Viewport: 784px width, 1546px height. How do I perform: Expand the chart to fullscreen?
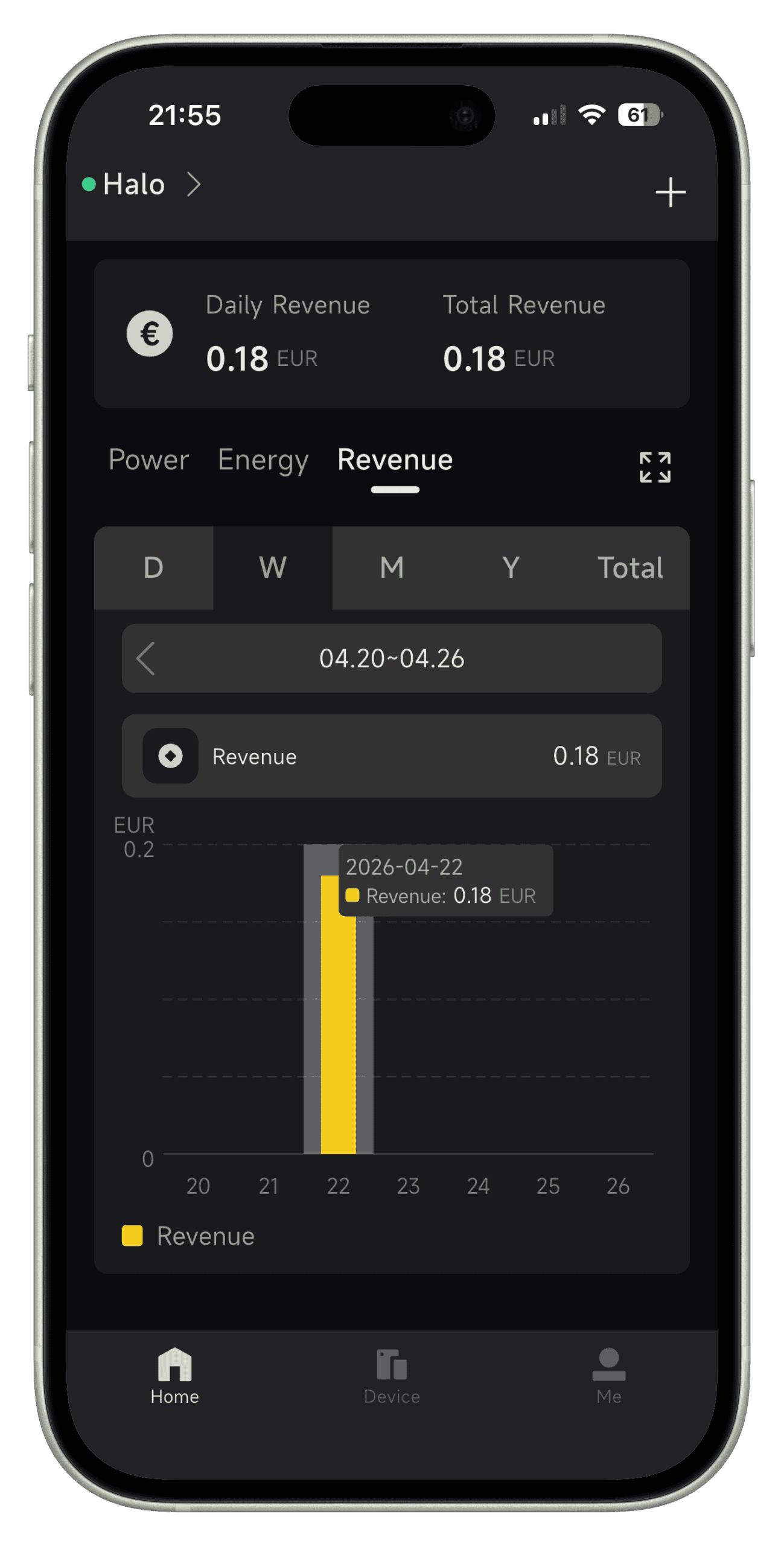(655, 467)
